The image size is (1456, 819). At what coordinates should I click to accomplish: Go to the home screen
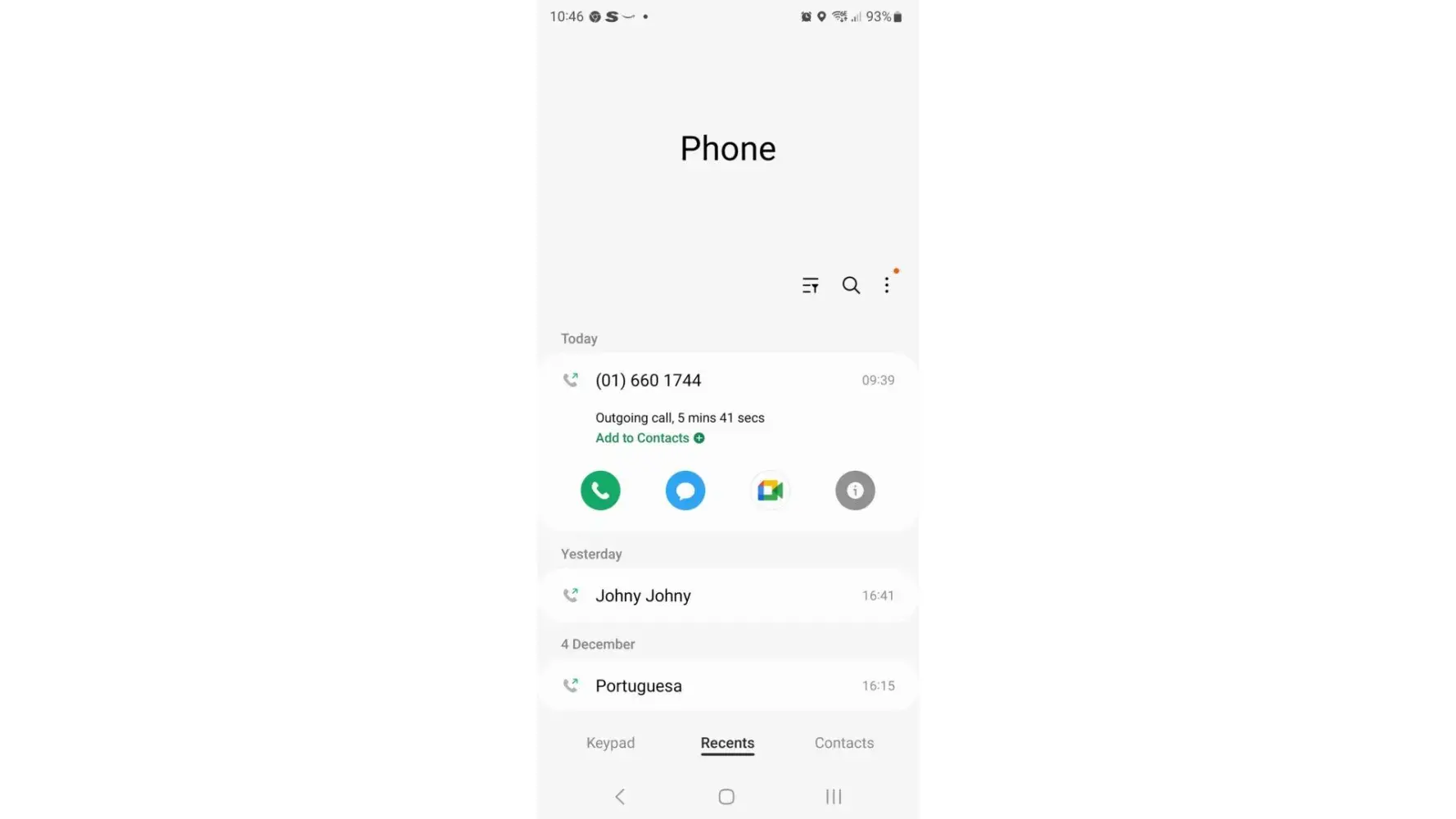726,796
